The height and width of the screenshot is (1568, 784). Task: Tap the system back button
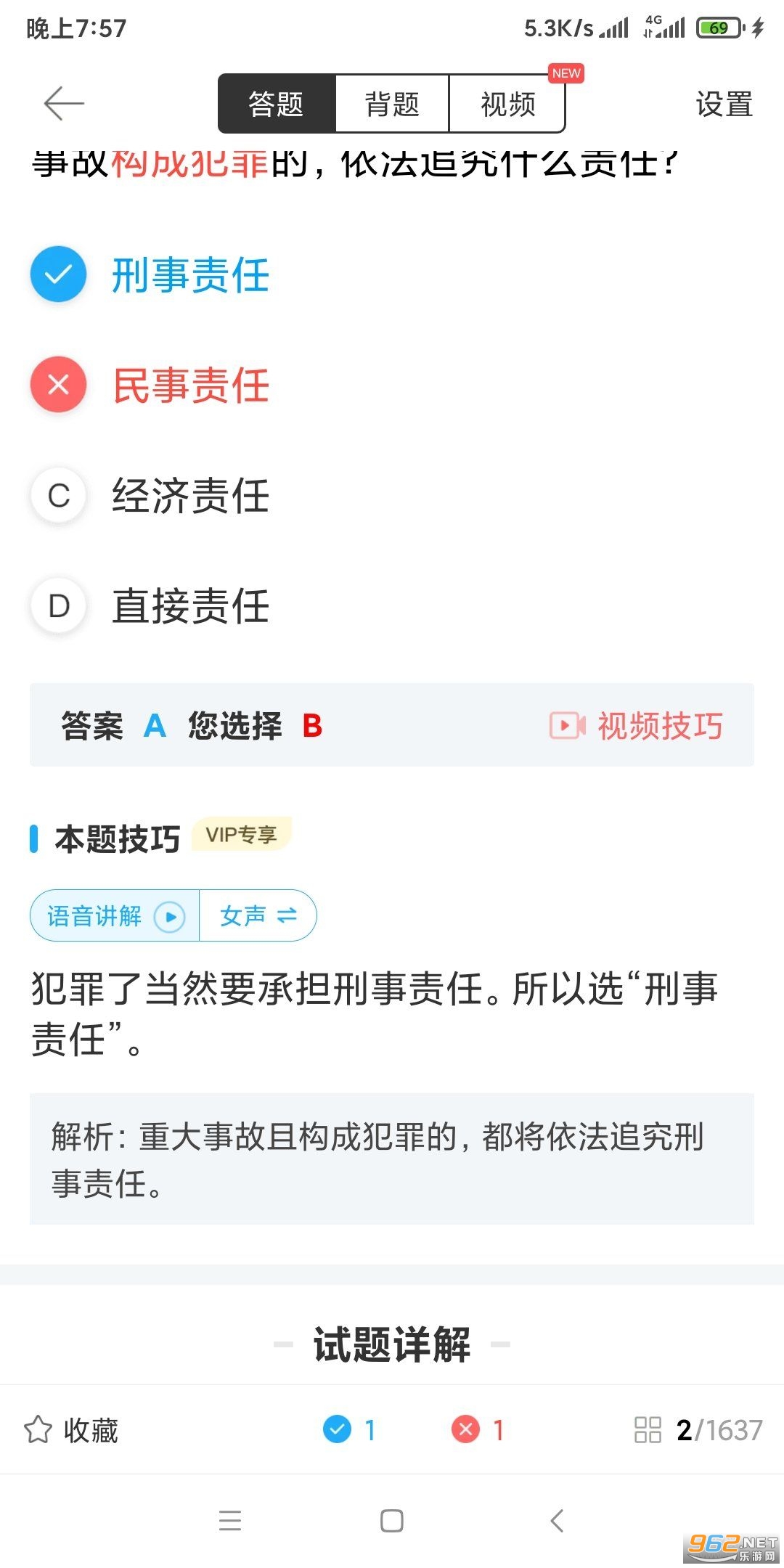point(557,1520)
